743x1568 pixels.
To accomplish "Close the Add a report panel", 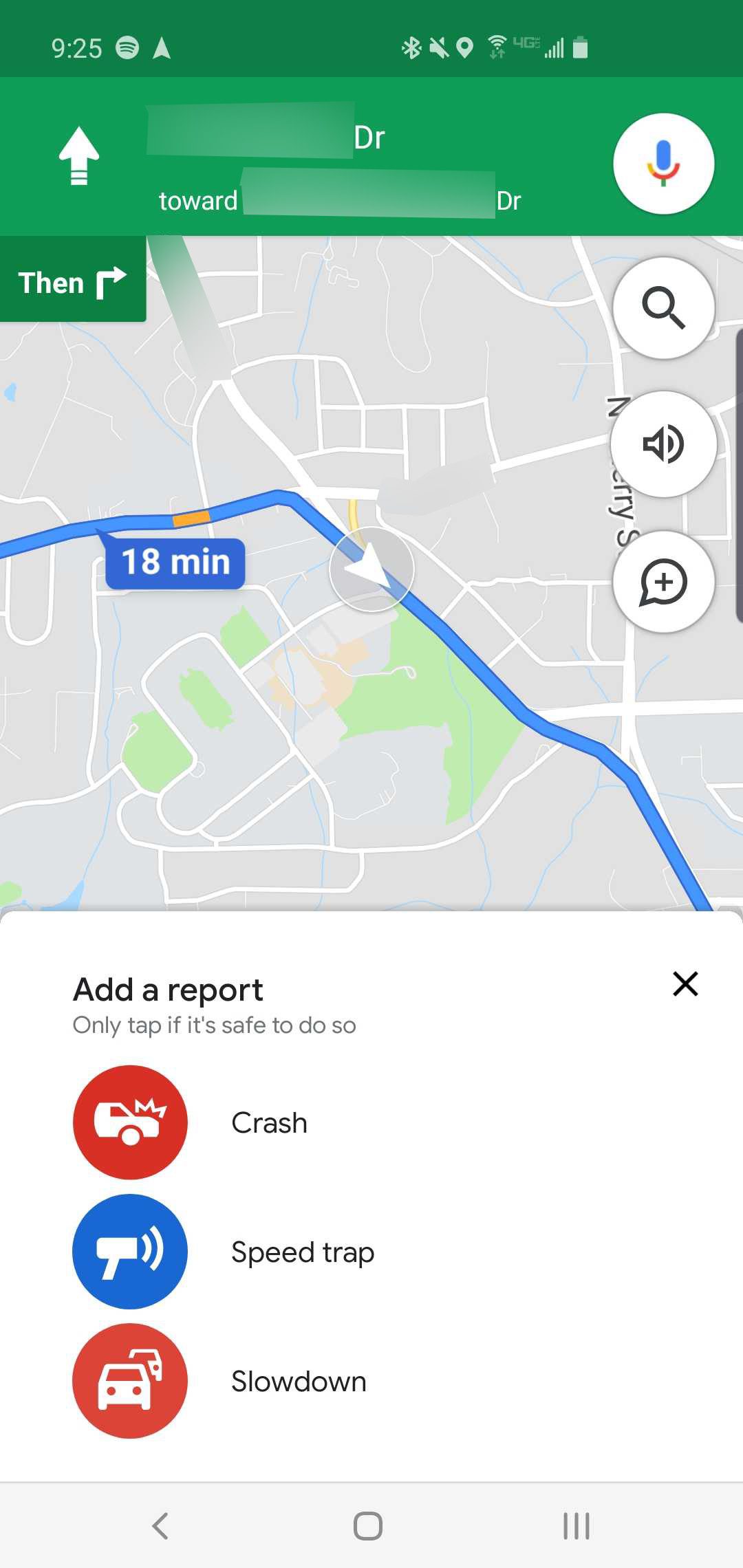I will pyautogui.click(x=685, y=983).
